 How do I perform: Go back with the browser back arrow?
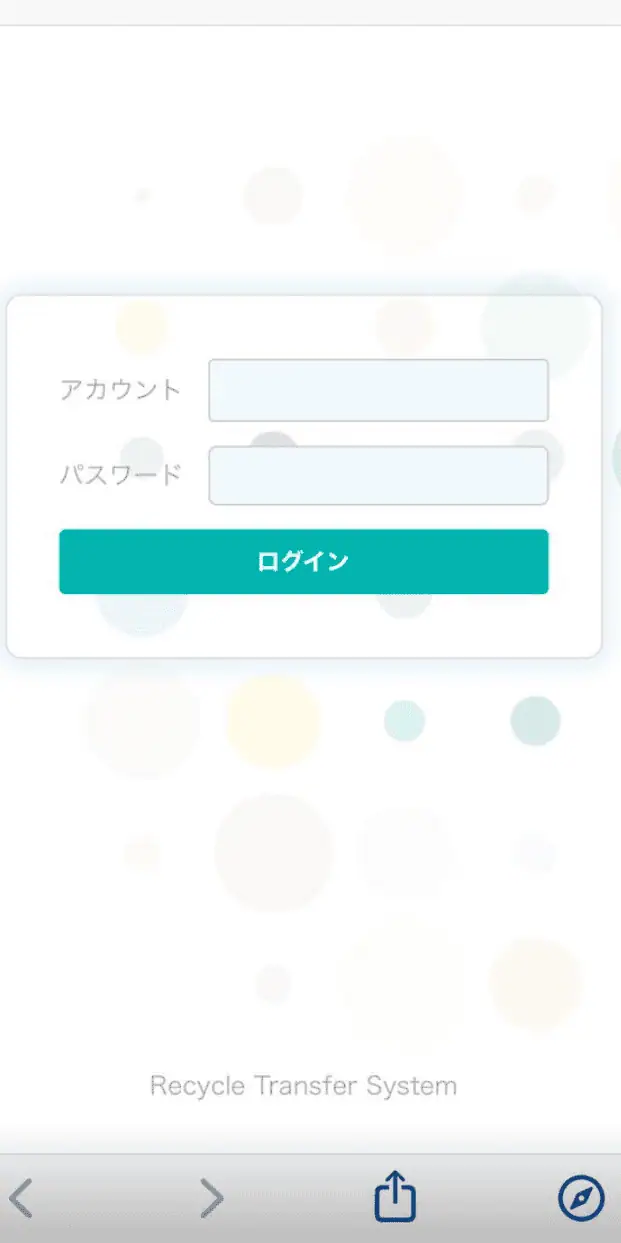tap(22, 1197)
